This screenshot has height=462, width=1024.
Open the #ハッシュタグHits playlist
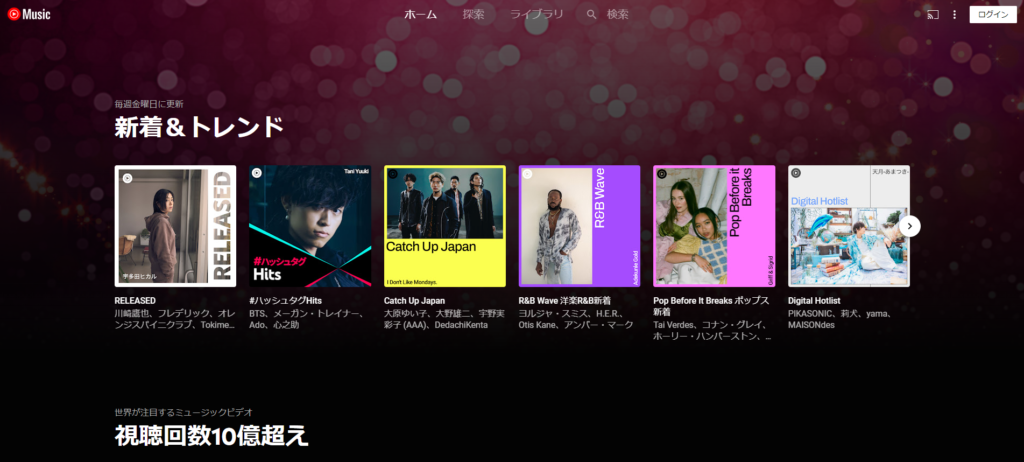(x=310, y=226)
